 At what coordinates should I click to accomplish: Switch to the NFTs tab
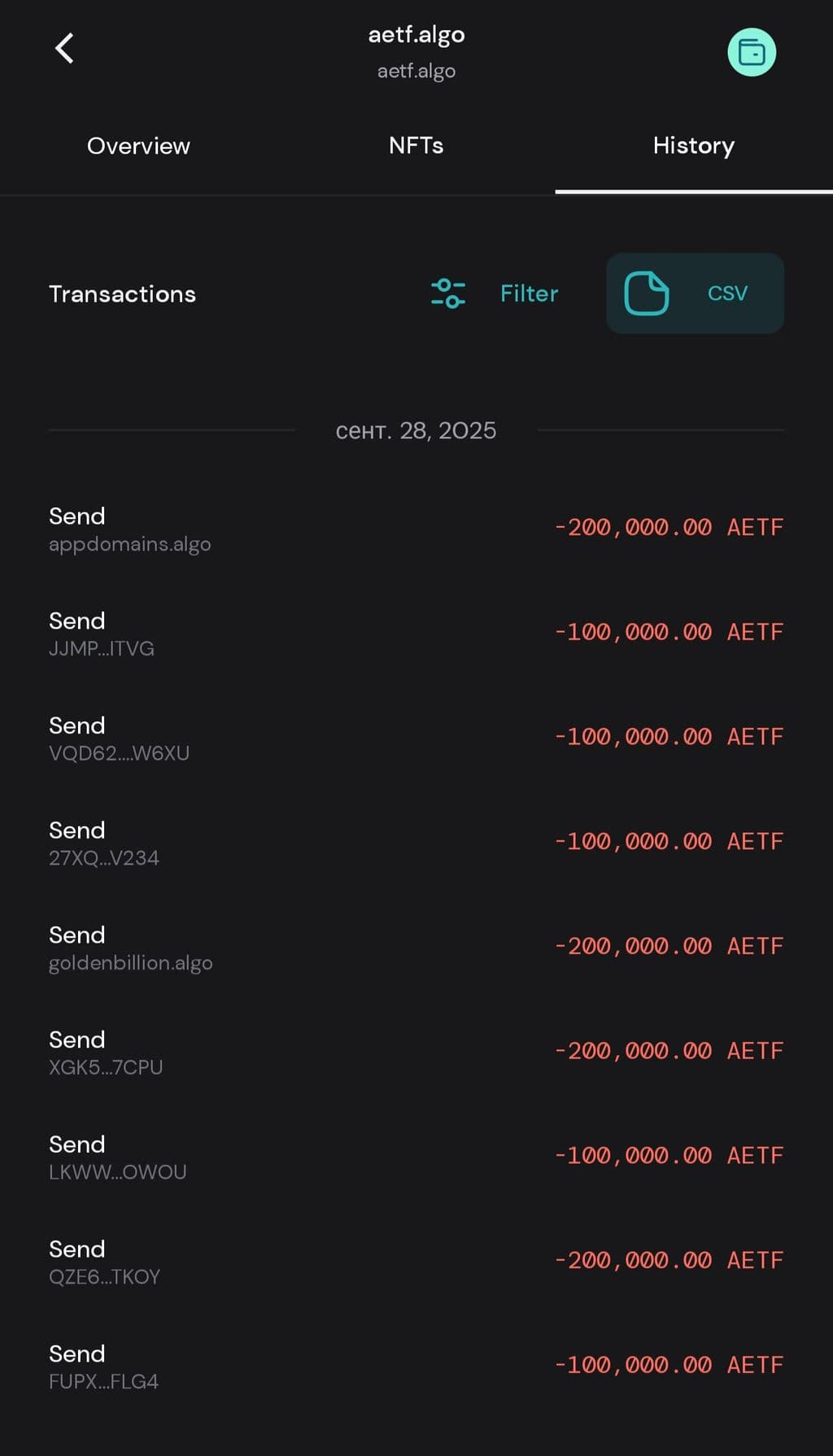(416, 146)
